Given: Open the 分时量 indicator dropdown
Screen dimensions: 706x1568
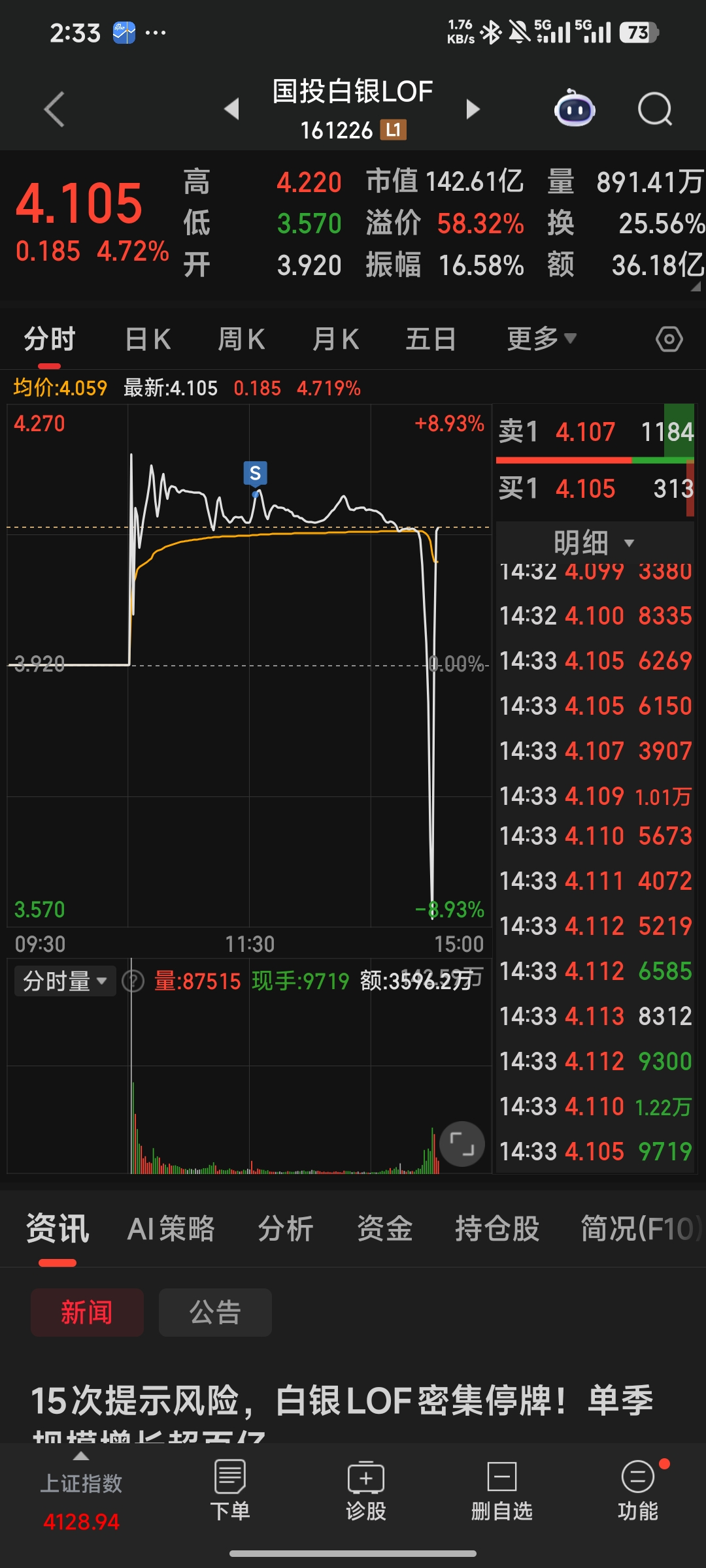Looking at the screenshot, I should [x=65, y=981].
